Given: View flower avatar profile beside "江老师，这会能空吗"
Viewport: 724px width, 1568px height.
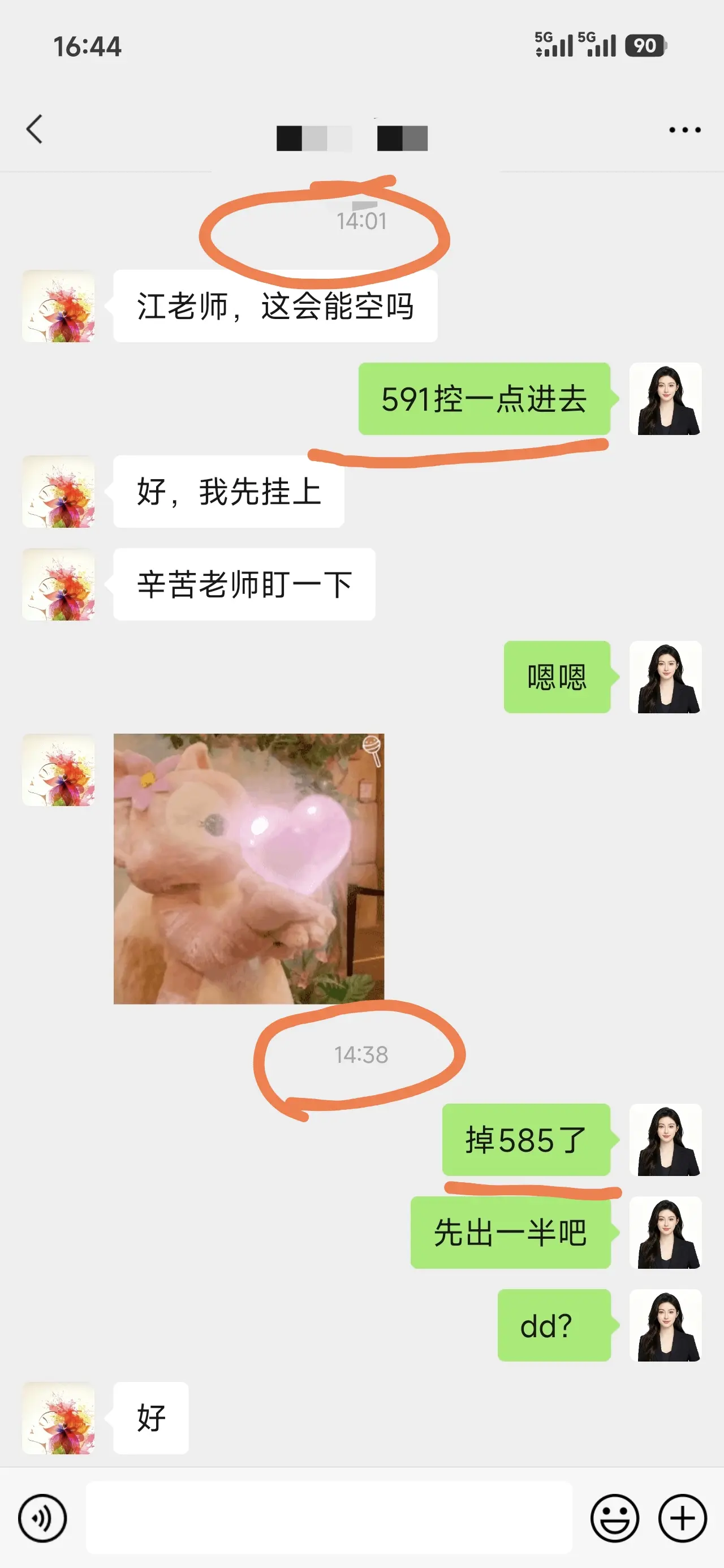Looking at the screenshot, I should pos(58,306).
